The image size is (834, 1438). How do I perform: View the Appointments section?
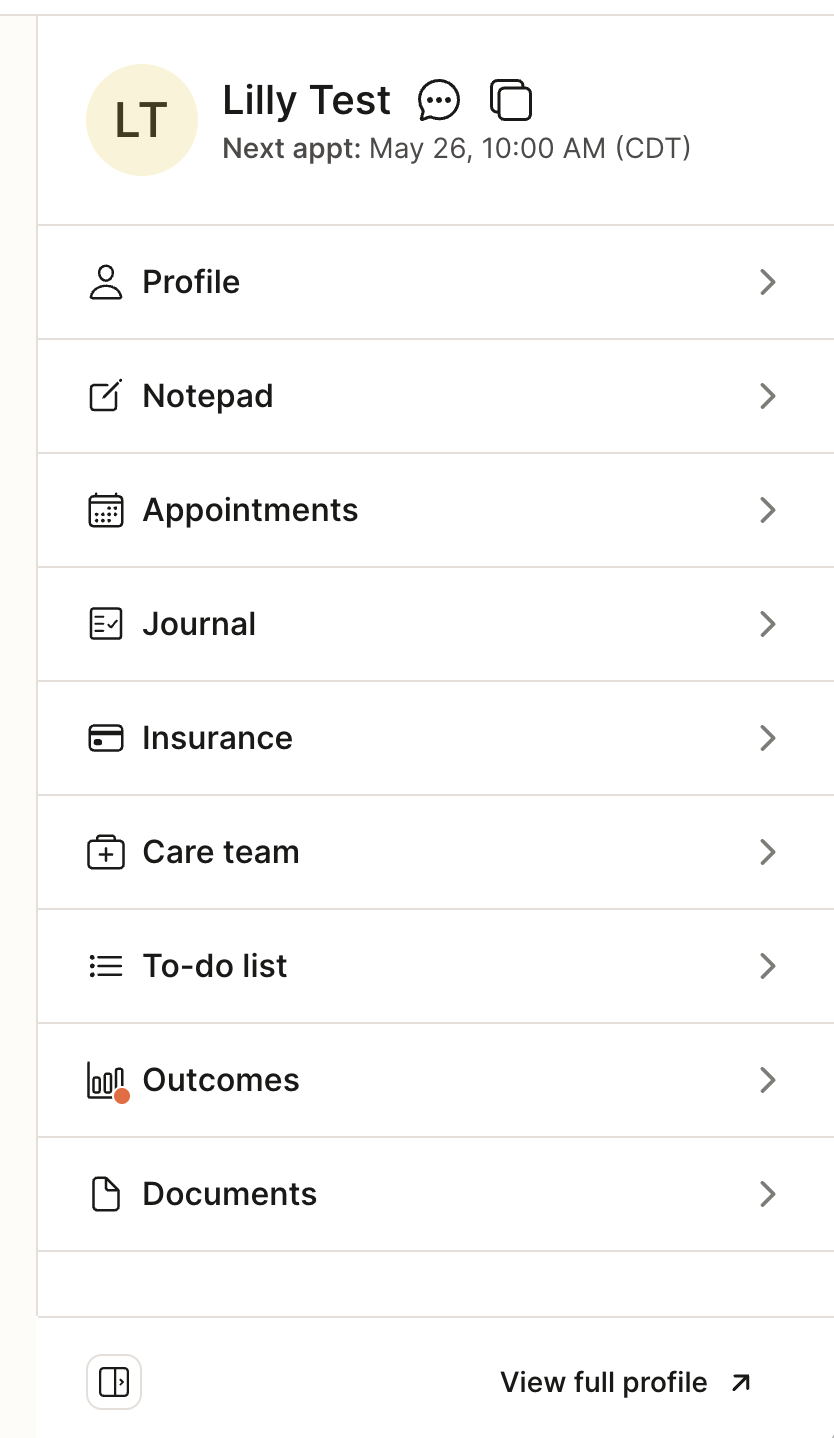(x=436, y=510)
